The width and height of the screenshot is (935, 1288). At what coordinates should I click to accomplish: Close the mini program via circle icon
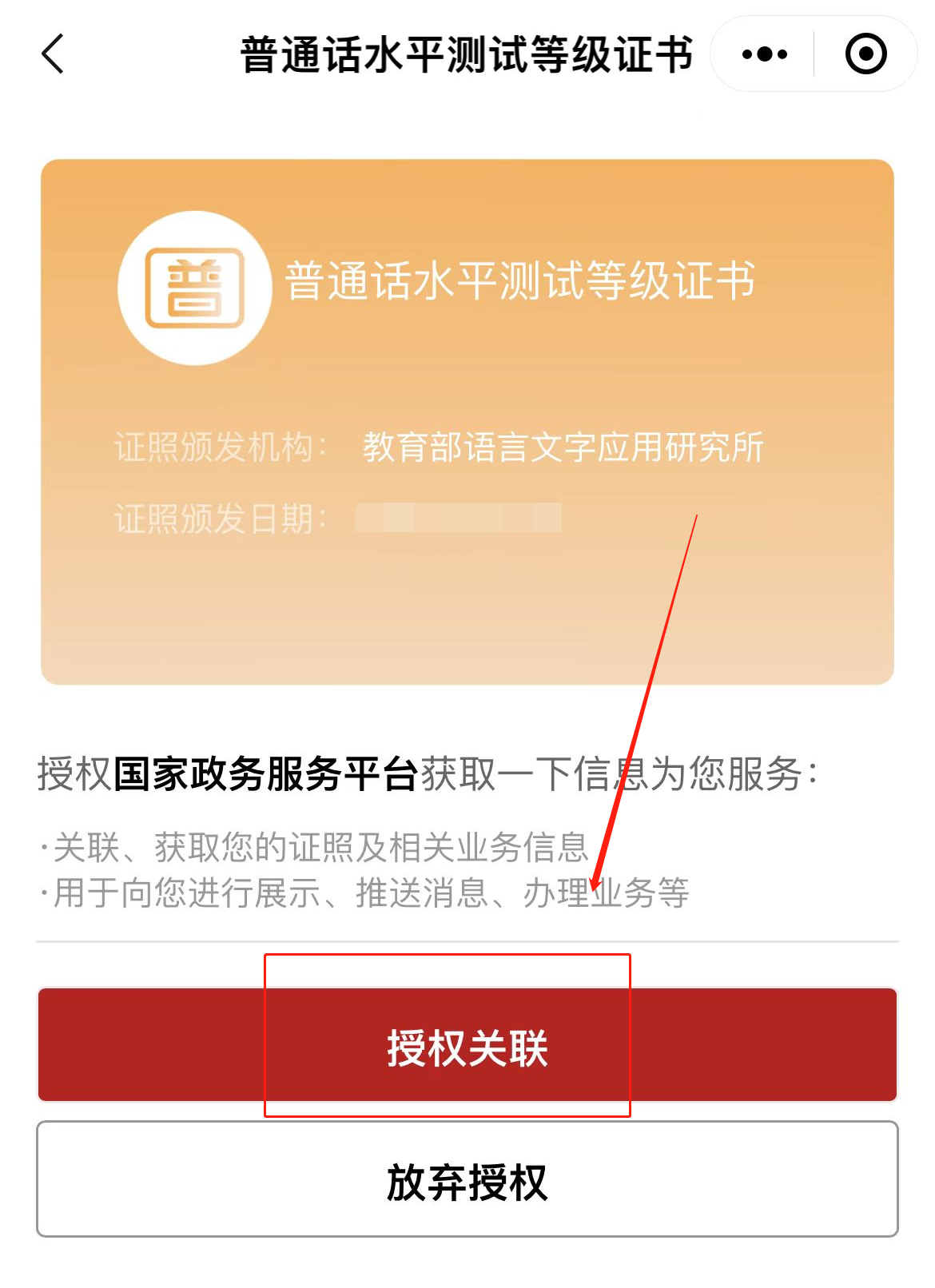click(866, 54)
